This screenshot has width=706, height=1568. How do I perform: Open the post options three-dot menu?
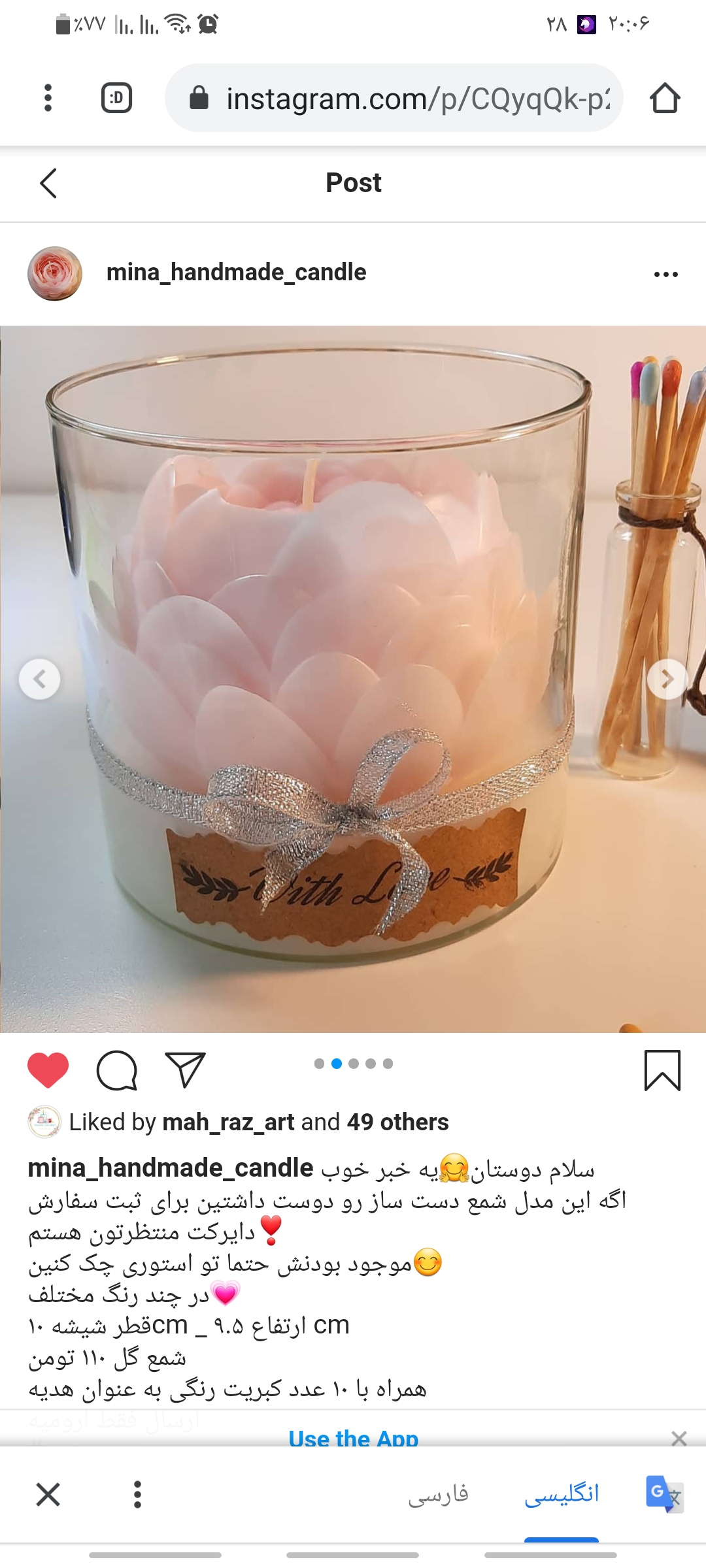coord(665,274)
